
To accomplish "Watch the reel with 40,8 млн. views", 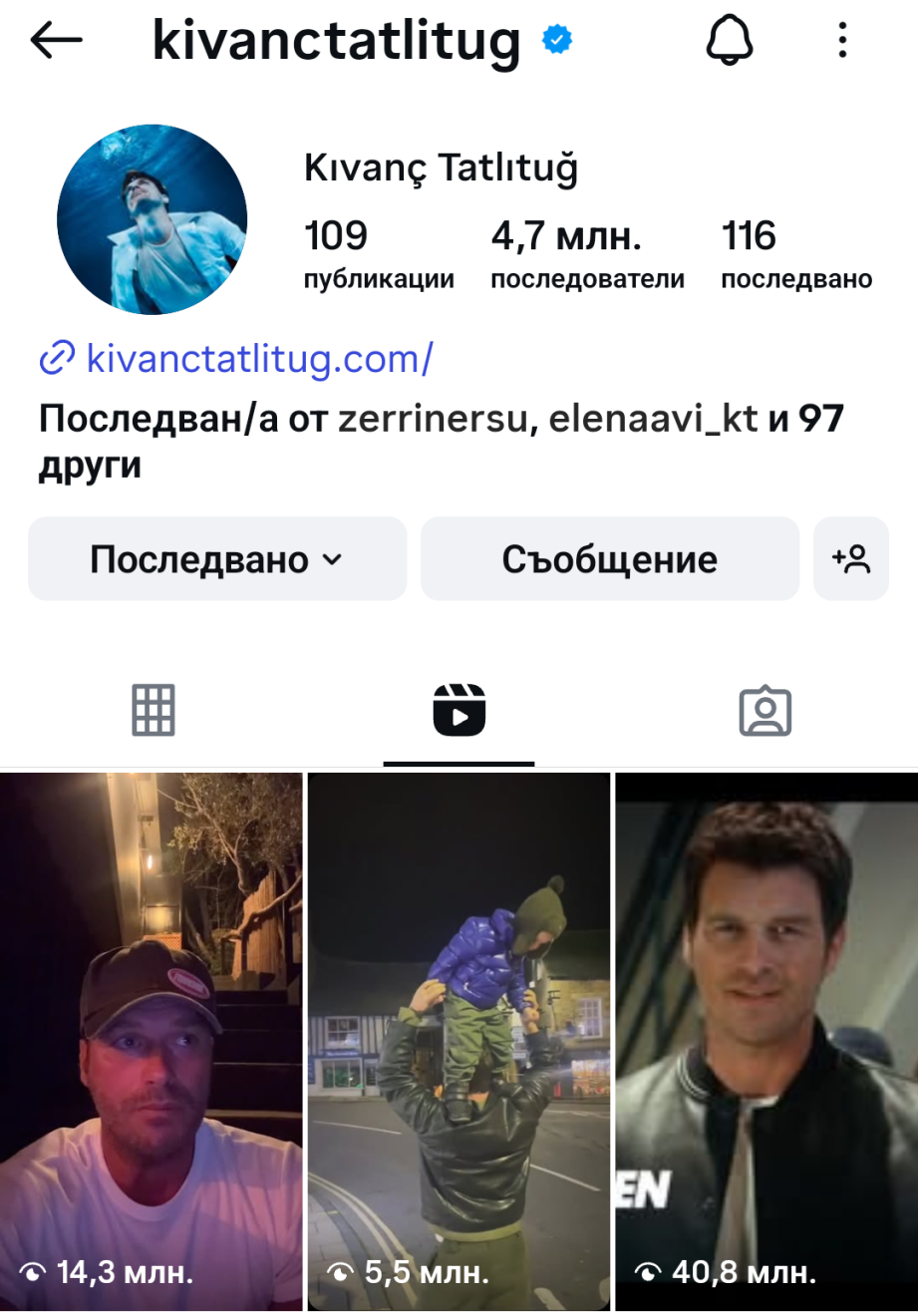I will point(765,1042).
